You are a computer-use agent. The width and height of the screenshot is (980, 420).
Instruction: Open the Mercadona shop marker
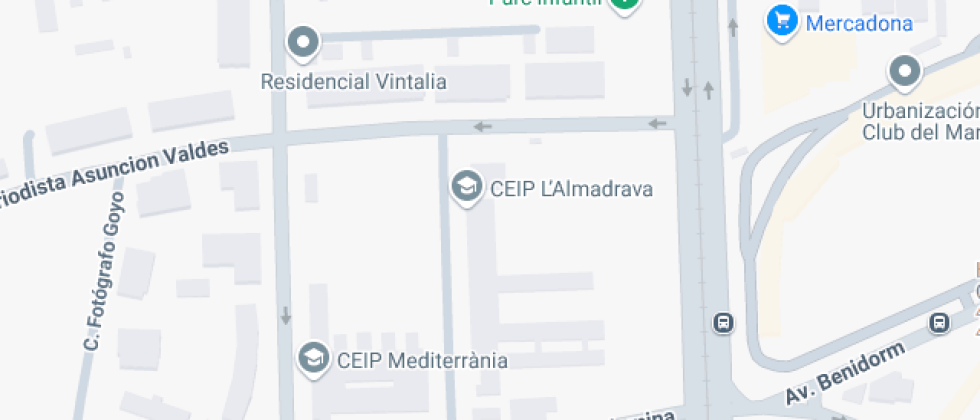coord(782,22)
